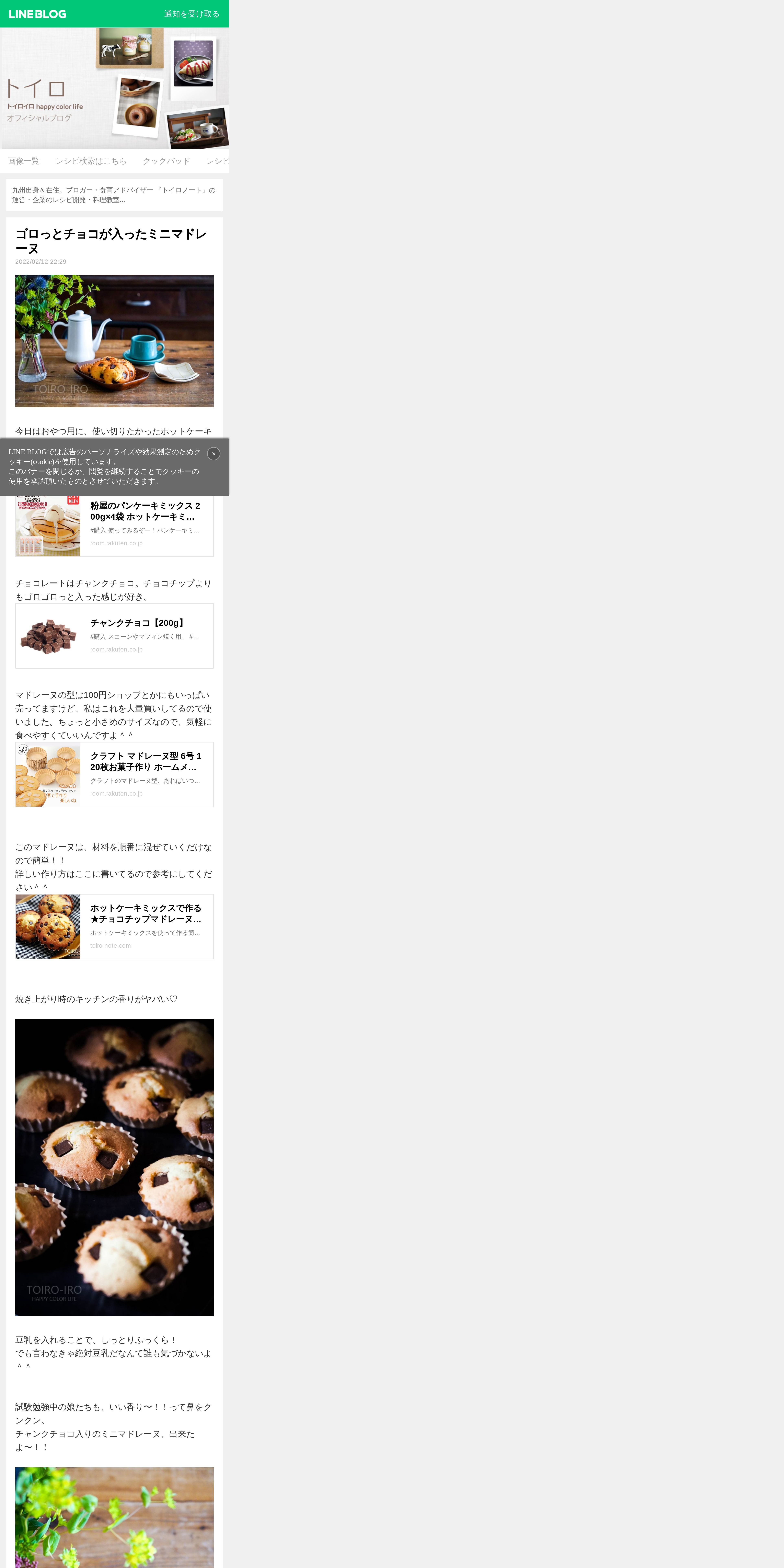Open the 画像一覧 tab
Viewport: 784px width, 1568px height.
[x=24, y=161]
